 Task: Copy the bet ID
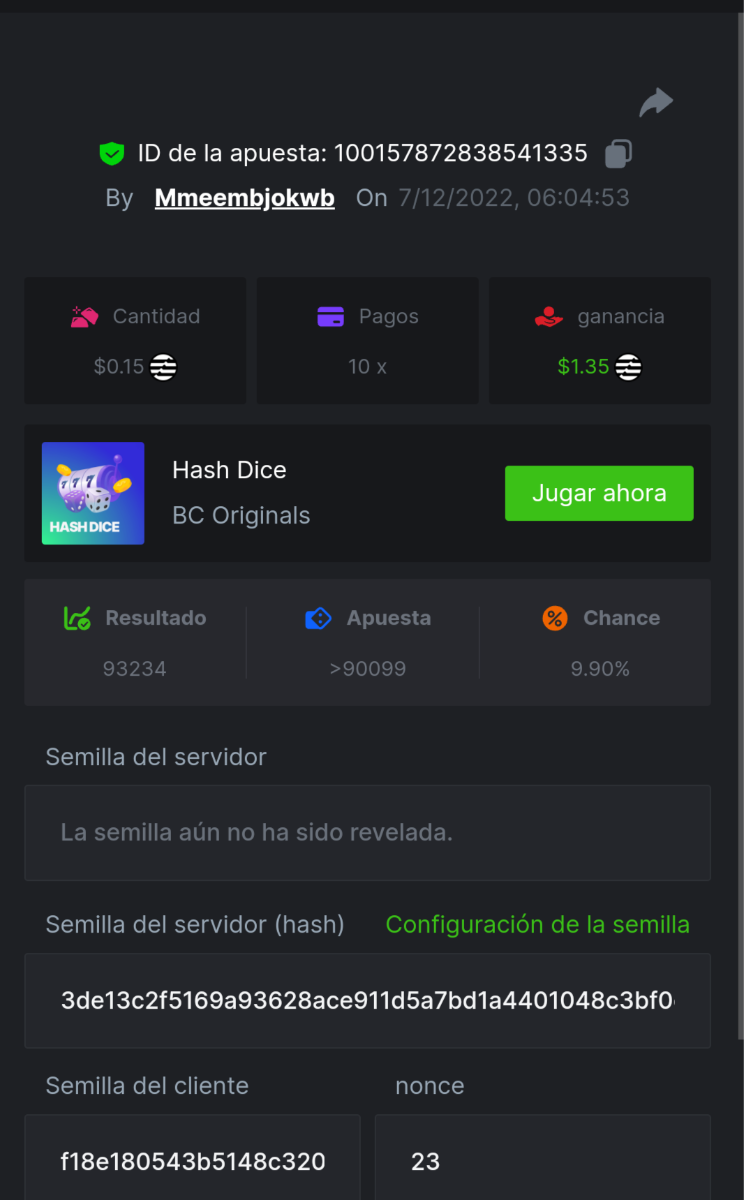click(618, 154)
